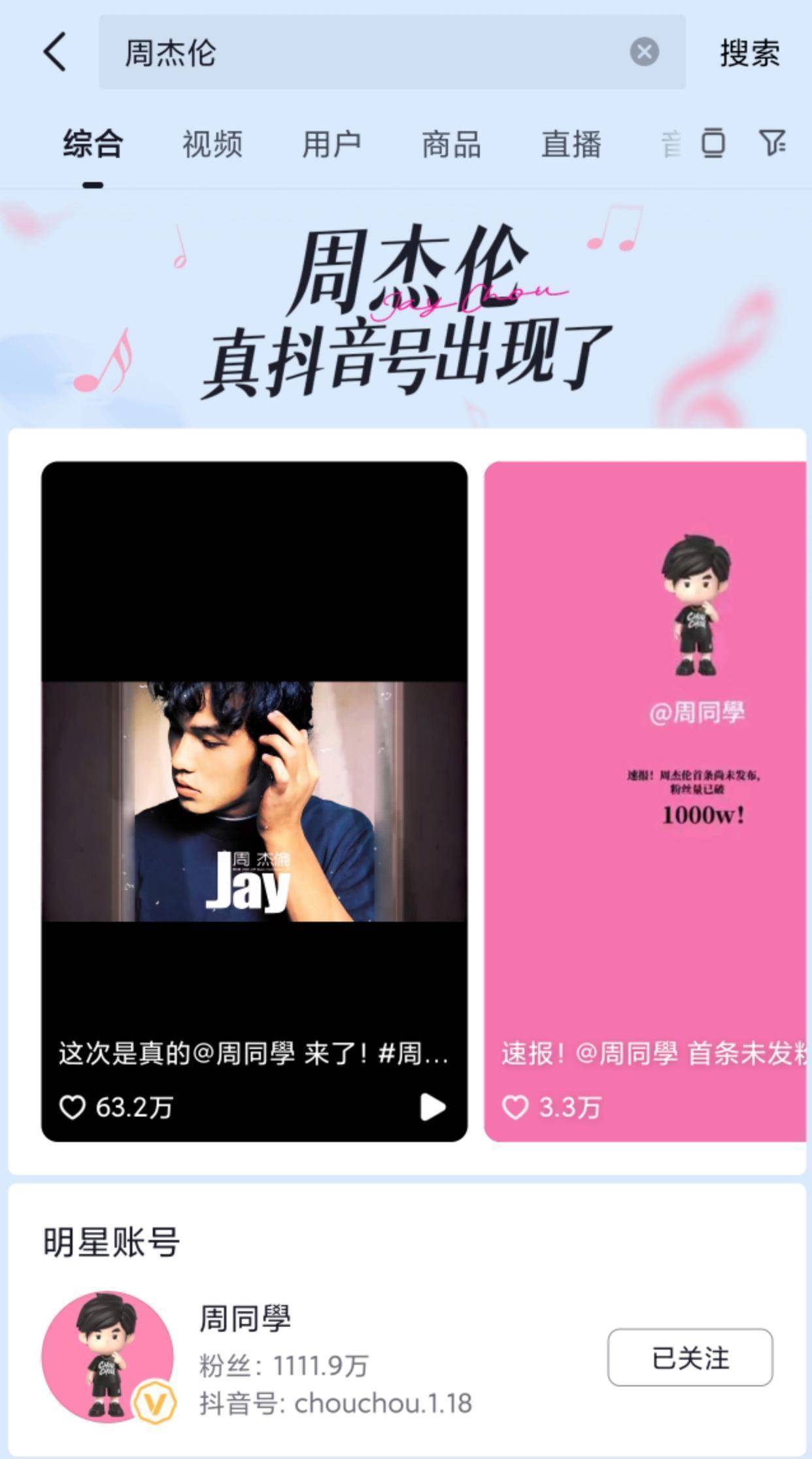Open the pink 速报 video with 3.3万 likes
The height and width of the screenshot is (1459, 812).
(645, 801)
